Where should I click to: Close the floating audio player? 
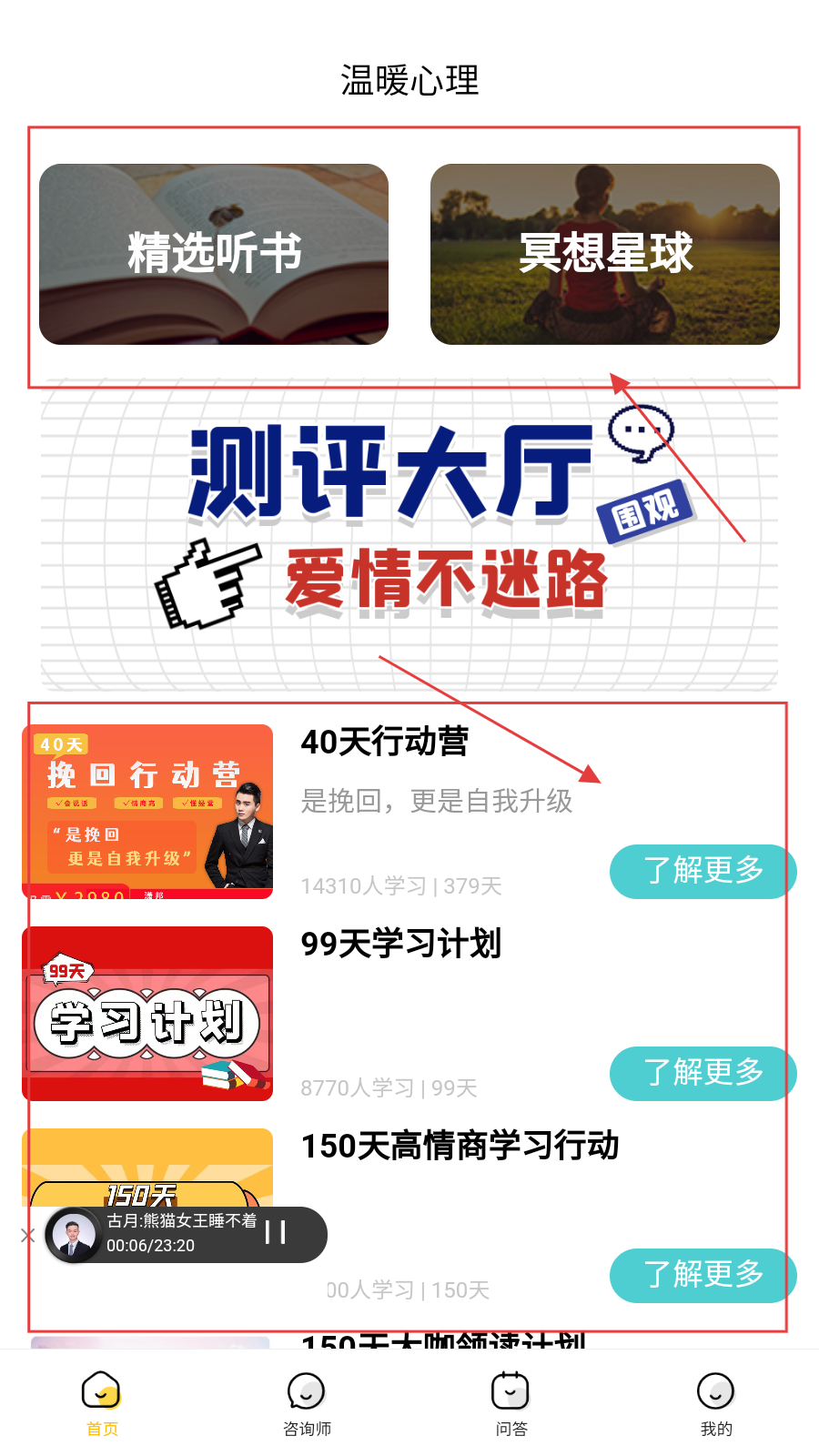tap(27, 1235)
